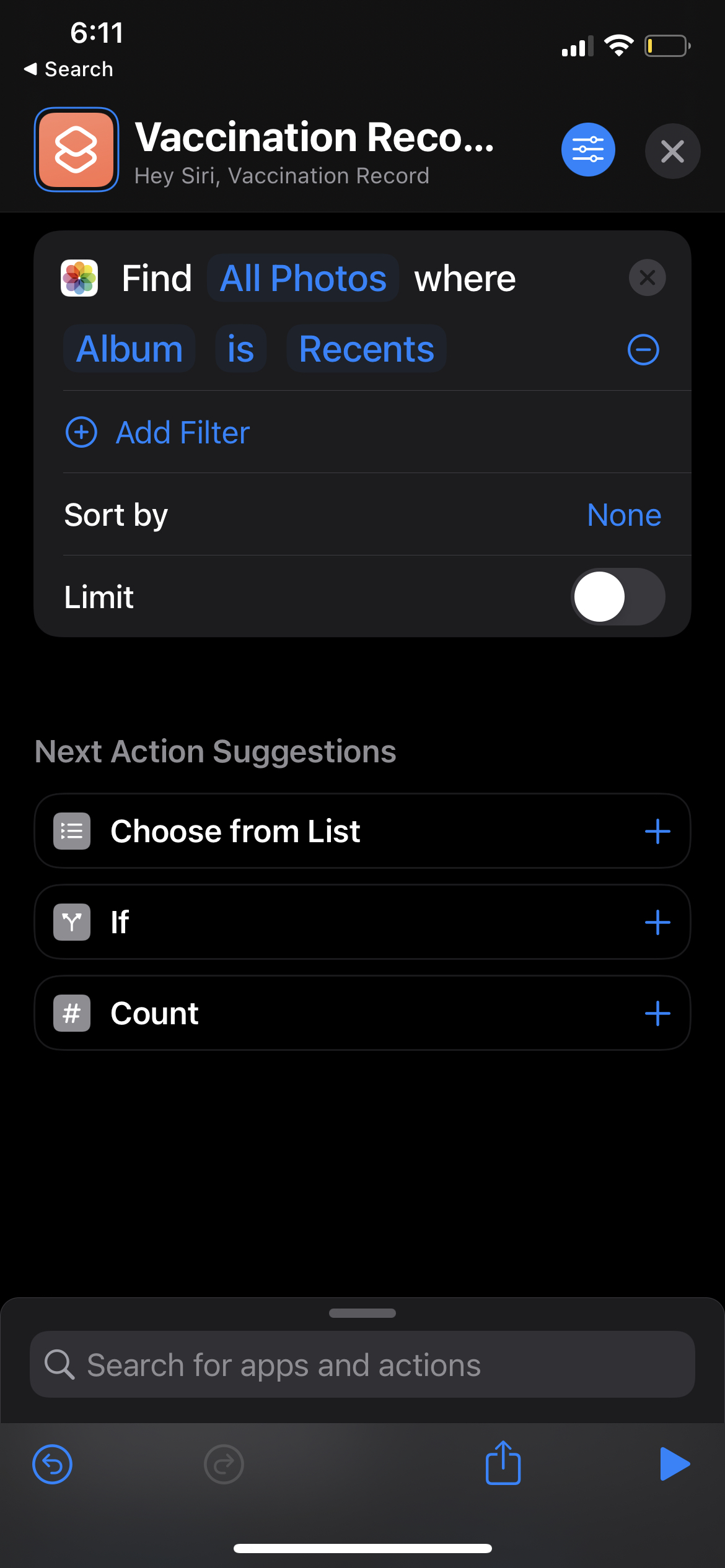The image size is (725, 1568).
Task: Tap the shortcut icon to change it
Action: click(x=76, y=150)
